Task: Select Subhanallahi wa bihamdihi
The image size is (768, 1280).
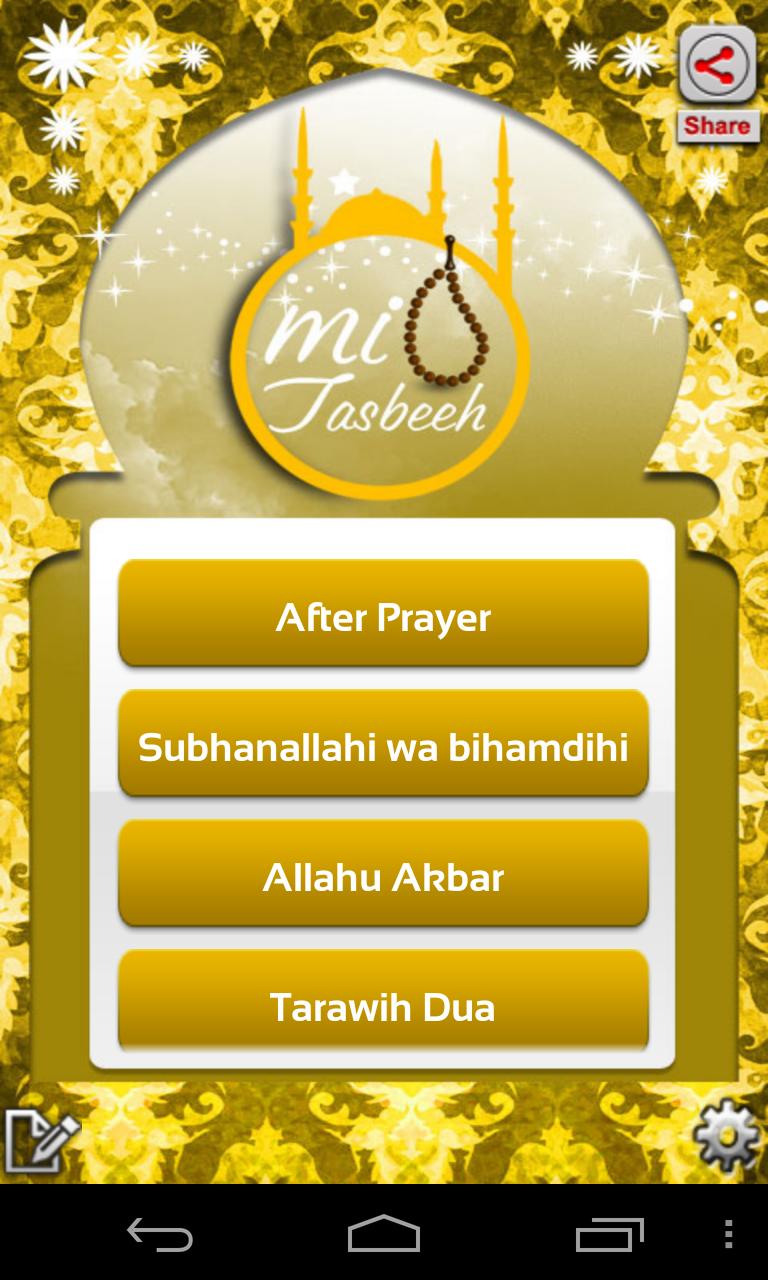Action: coord(383,744)
